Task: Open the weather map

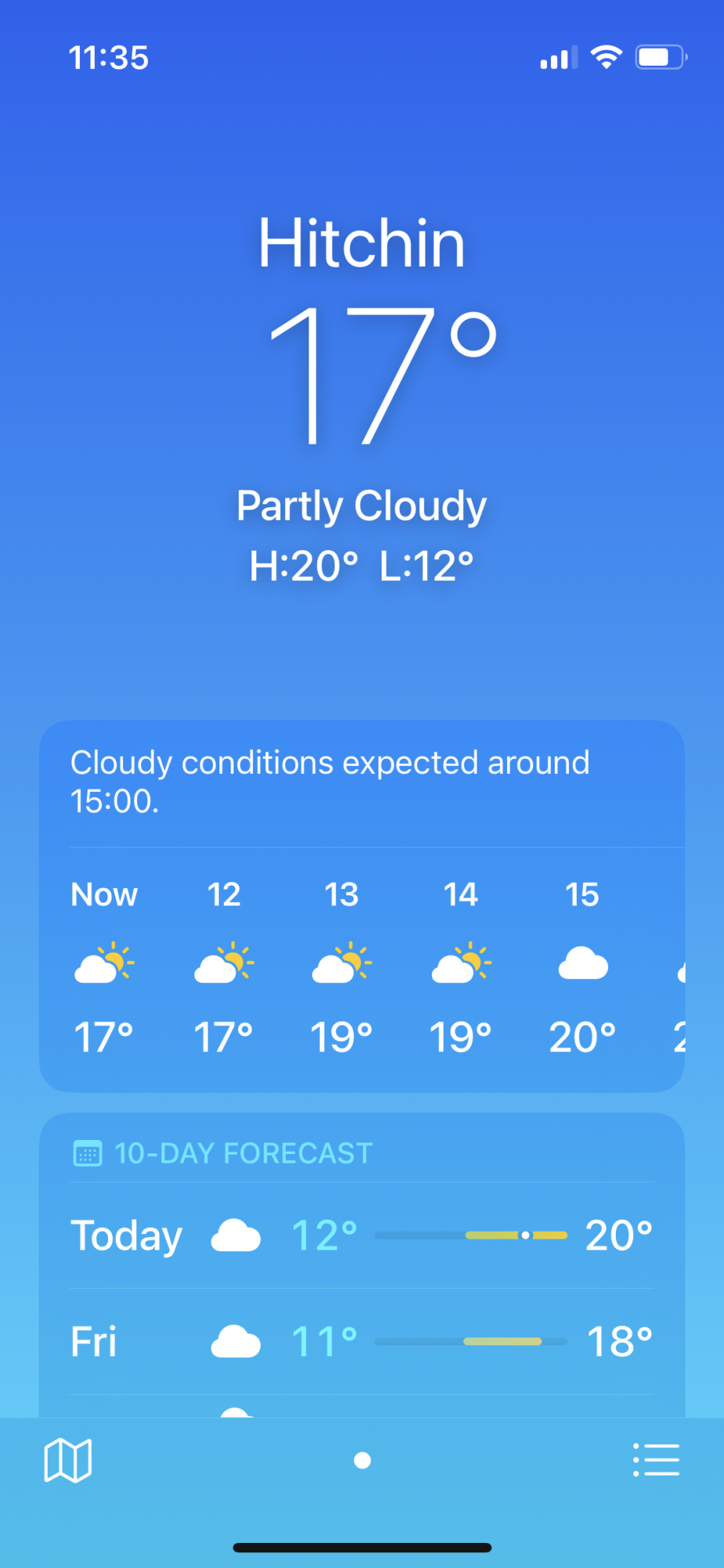Action: pyautogui.click(x=68, y=1461)
